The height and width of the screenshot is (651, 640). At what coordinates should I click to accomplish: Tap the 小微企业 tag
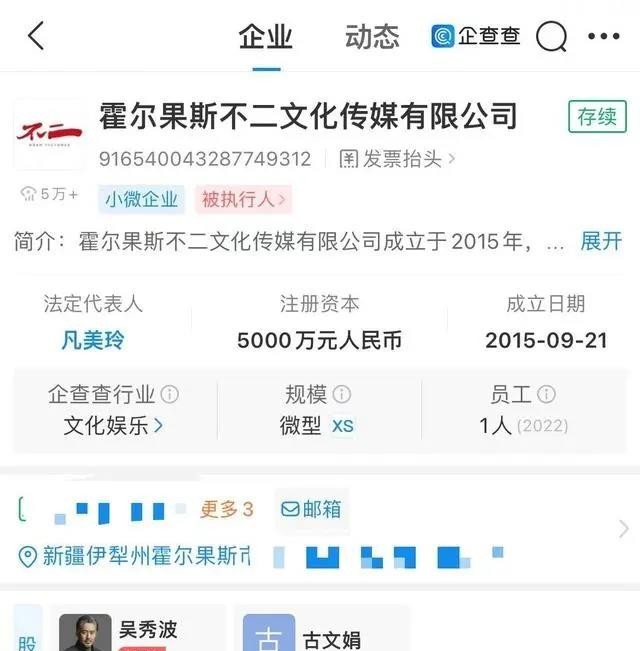141,199
